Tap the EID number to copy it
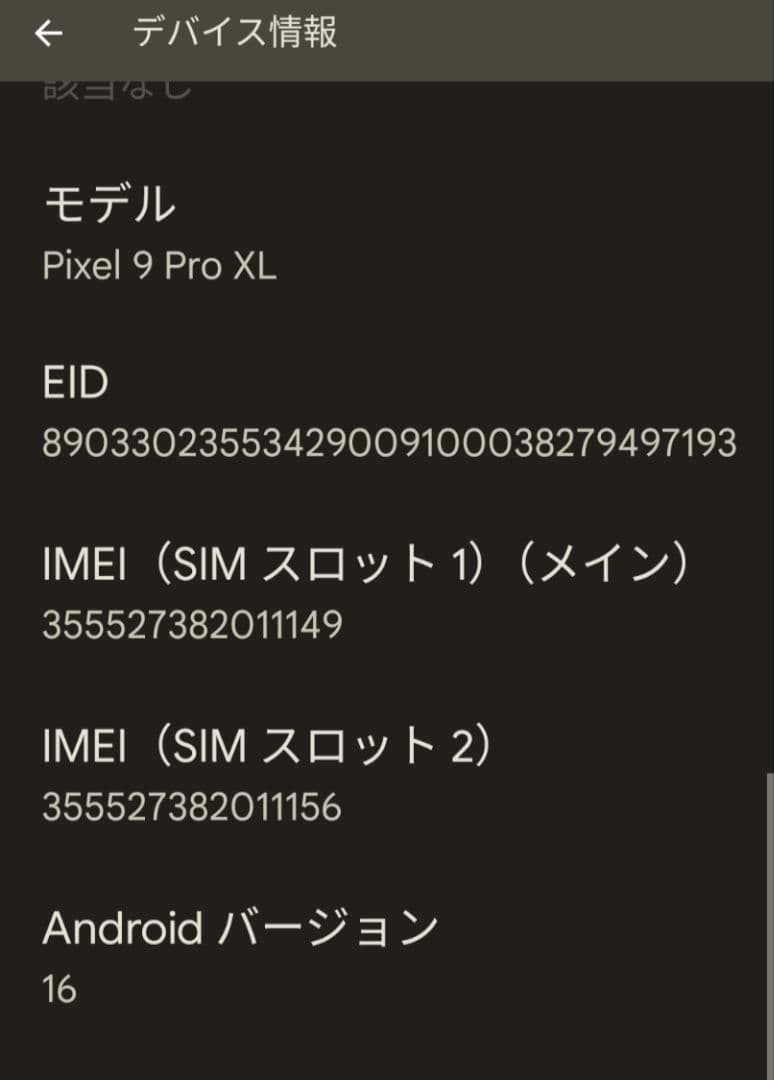The image size is (774, 1080). [387, 440]
